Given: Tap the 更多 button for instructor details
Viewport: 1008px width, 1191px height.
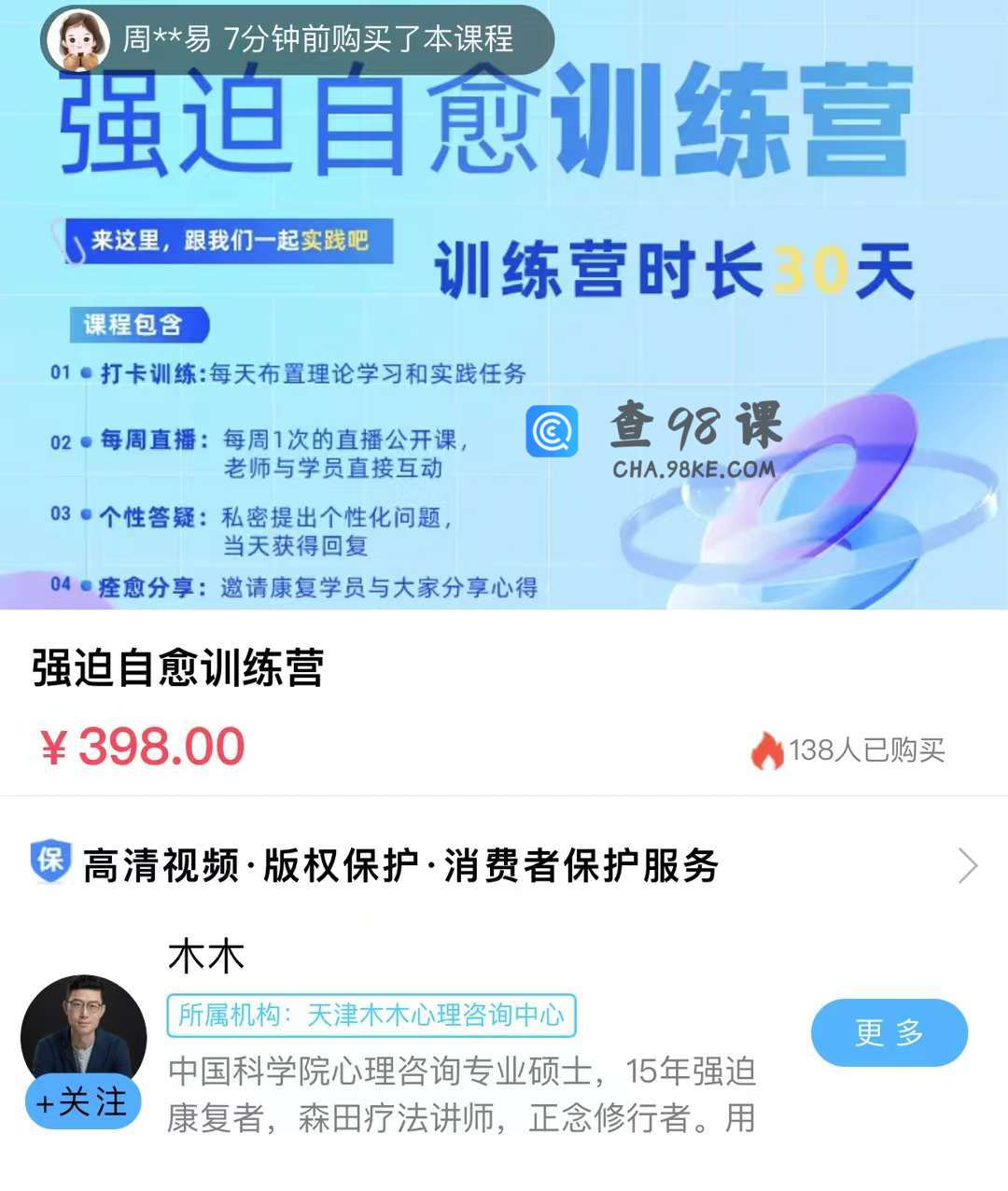Looking at the screenshot, I should [889, 1032].
